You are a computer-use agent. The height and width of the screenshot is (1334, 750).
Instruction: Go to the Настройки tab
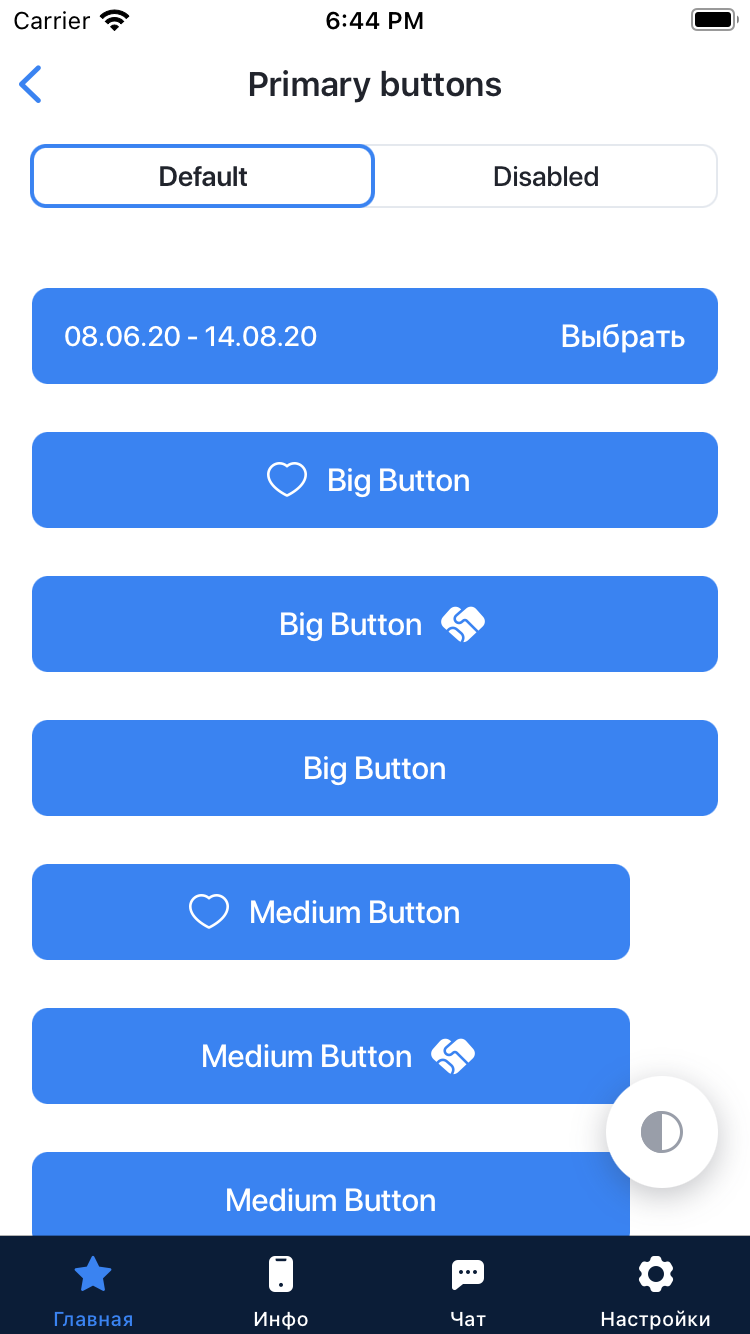[655, 1290]
